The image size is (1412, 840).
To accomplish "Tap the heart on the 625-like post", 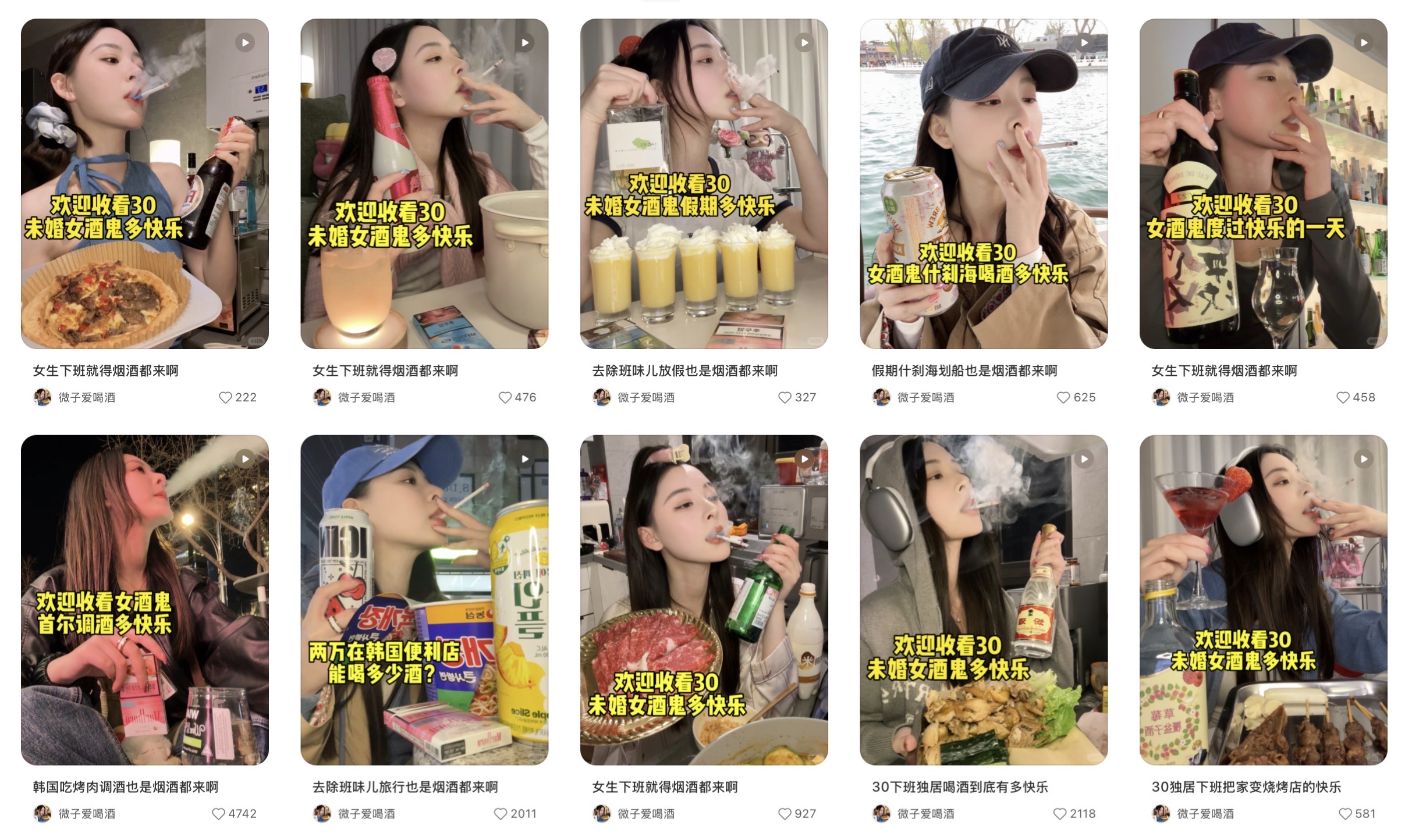I will point(1063,397).
